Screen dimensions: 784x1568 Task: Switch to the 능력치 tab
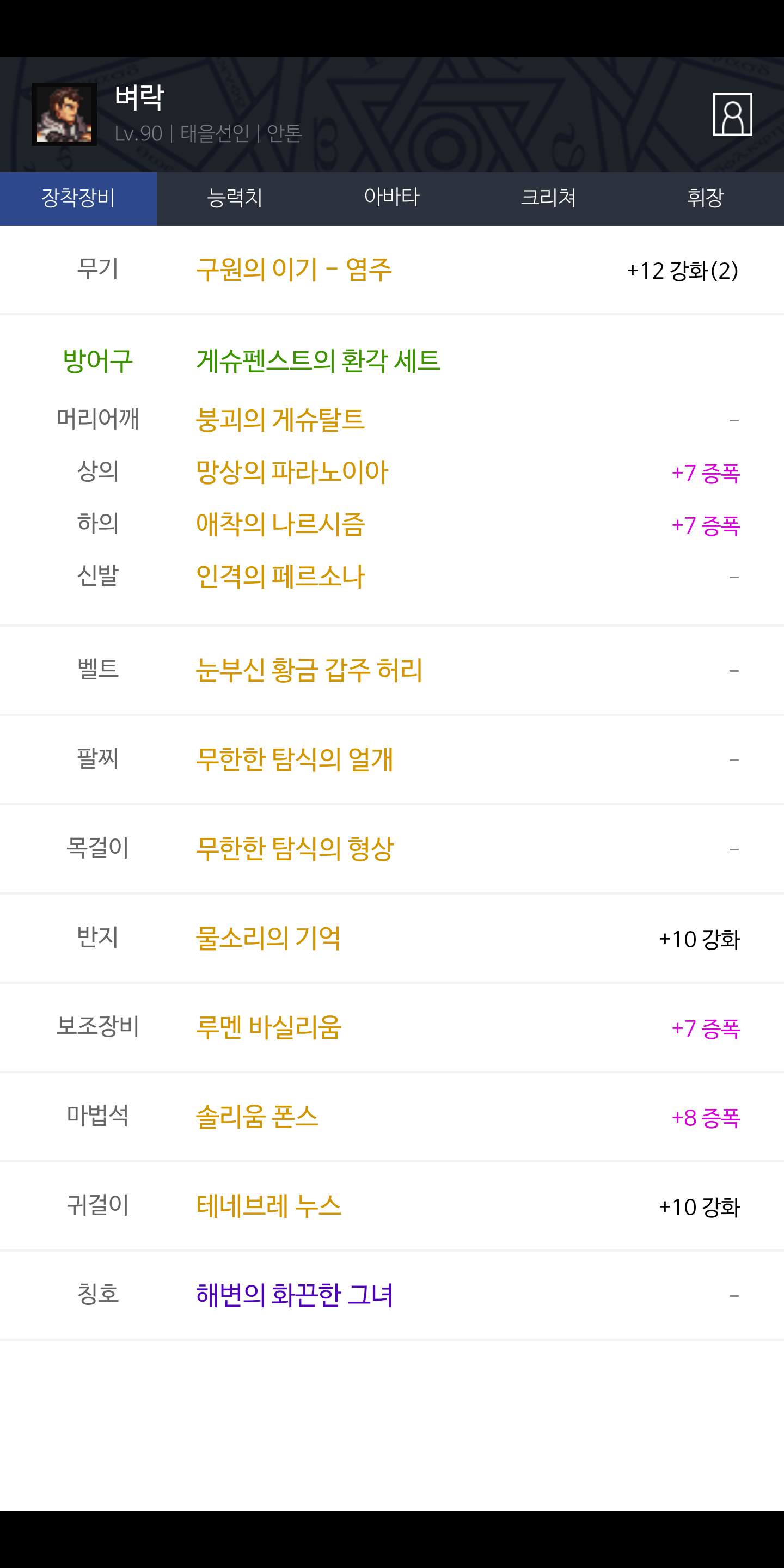click(235, 198)
